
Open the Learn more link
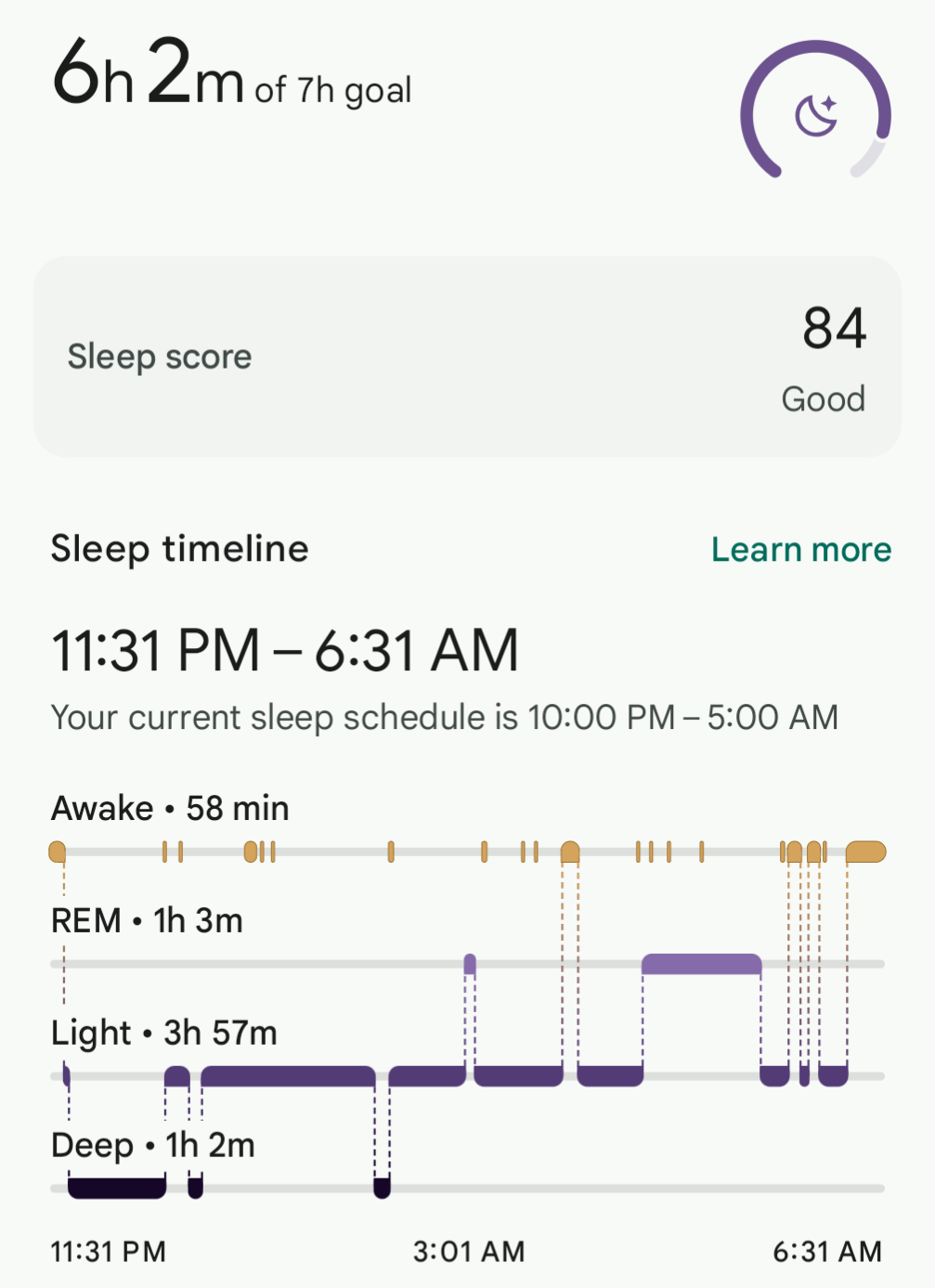pyautogui.click(x=800, y=550)
